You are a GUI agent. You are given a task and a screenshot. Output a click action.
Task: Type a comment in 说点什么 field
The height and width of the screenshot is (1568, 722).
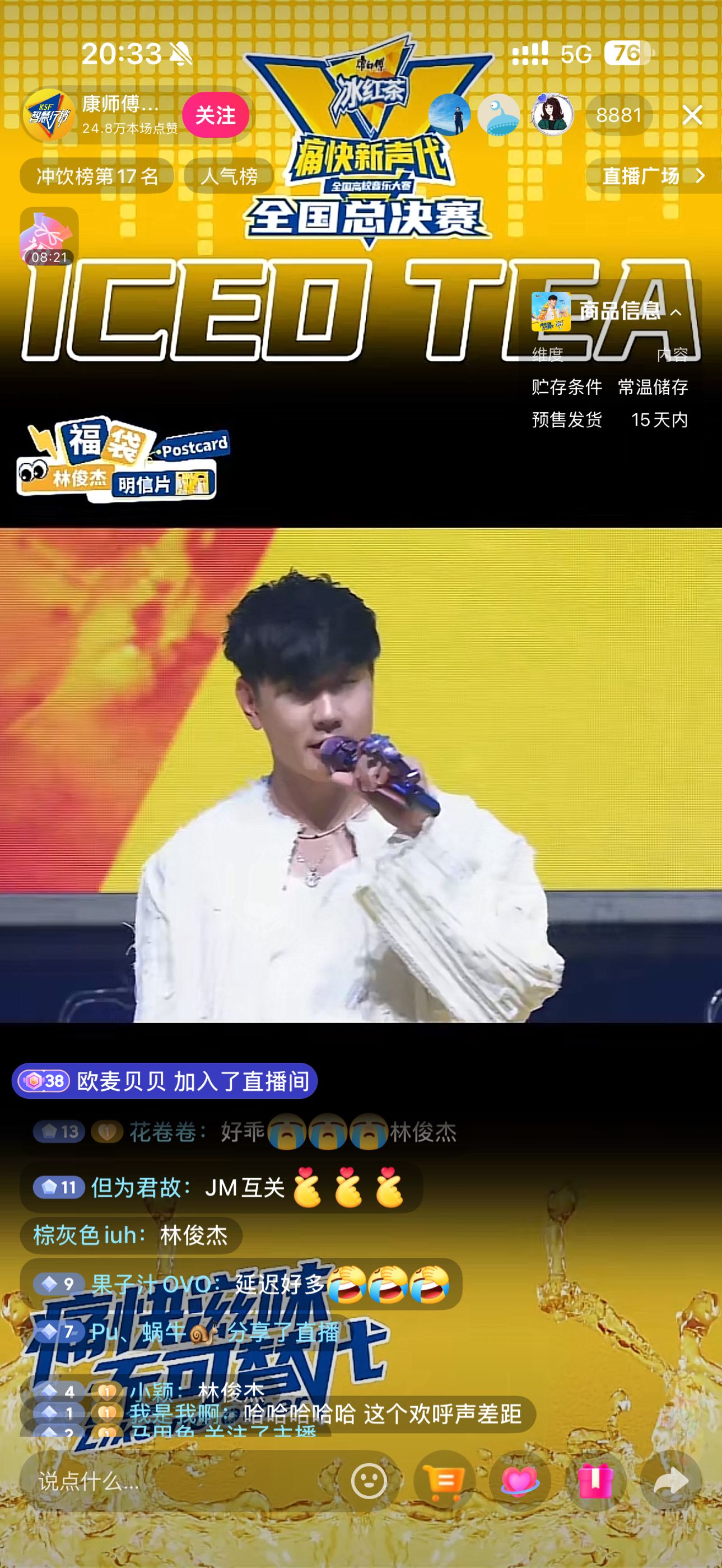[x=183, y=1480]
